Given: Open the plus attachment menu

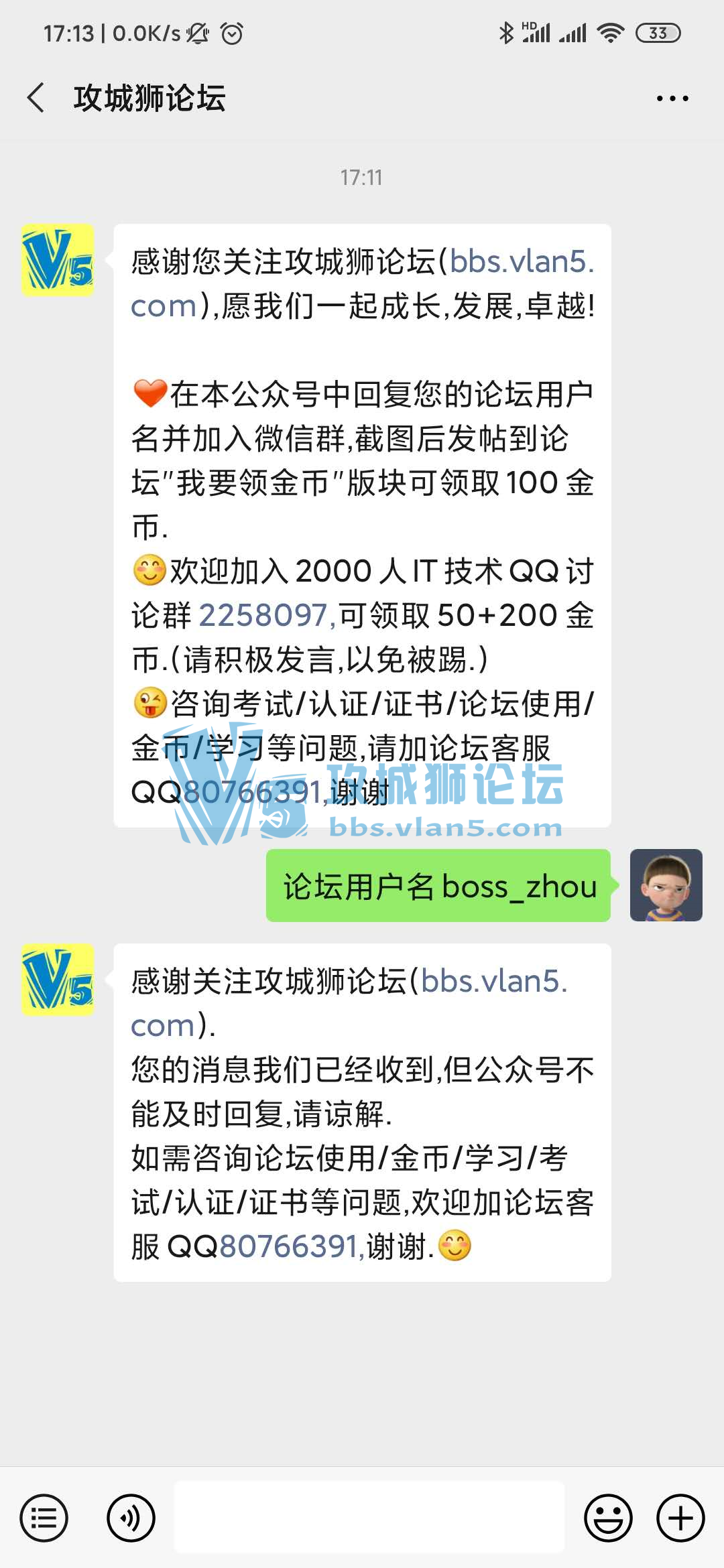Looking at the screenshot, I should (680, 1518).
